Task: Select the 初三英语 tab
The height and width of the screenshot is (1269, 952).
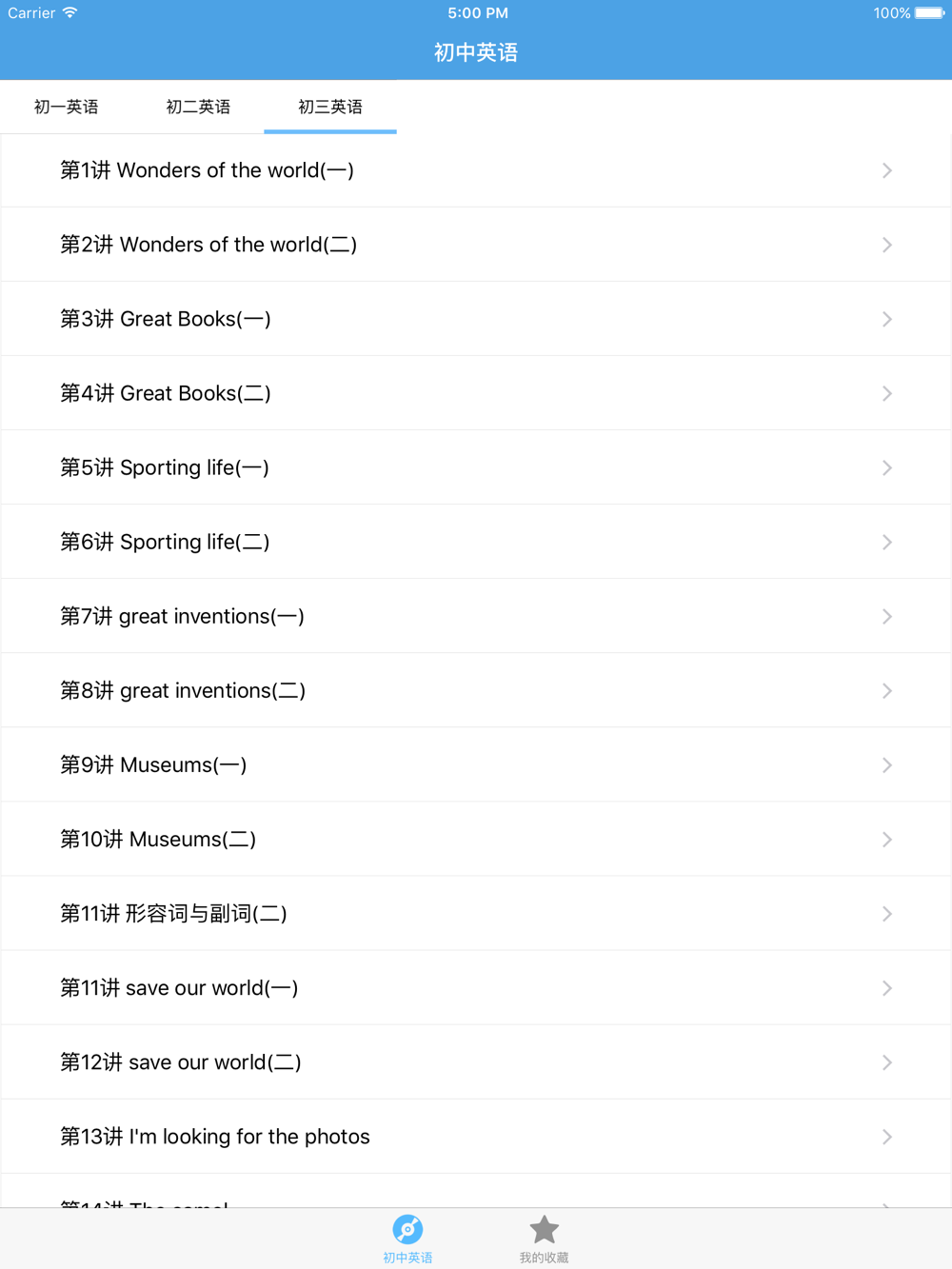Action: tap(330, 107)
